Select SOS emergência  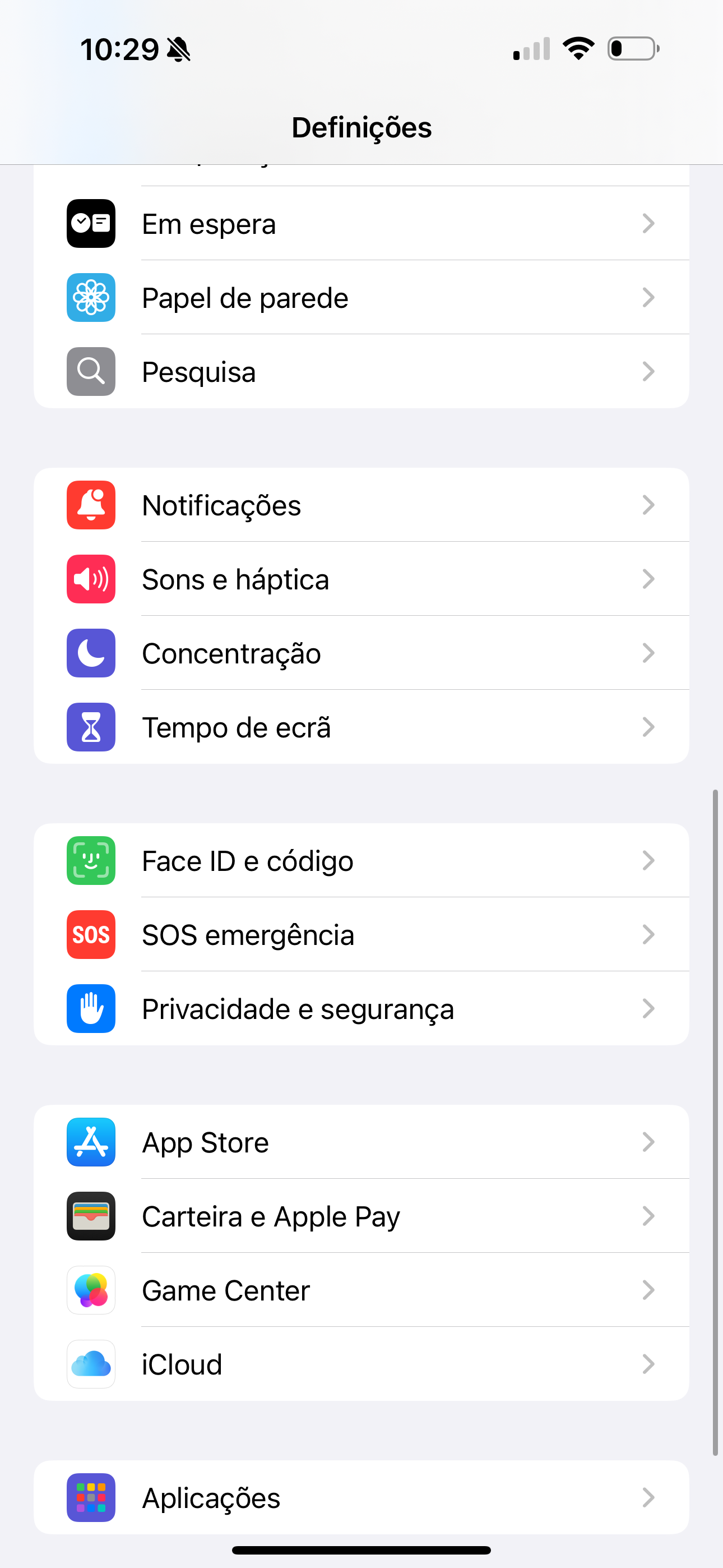pyautogui.click(x=361, y=934)
